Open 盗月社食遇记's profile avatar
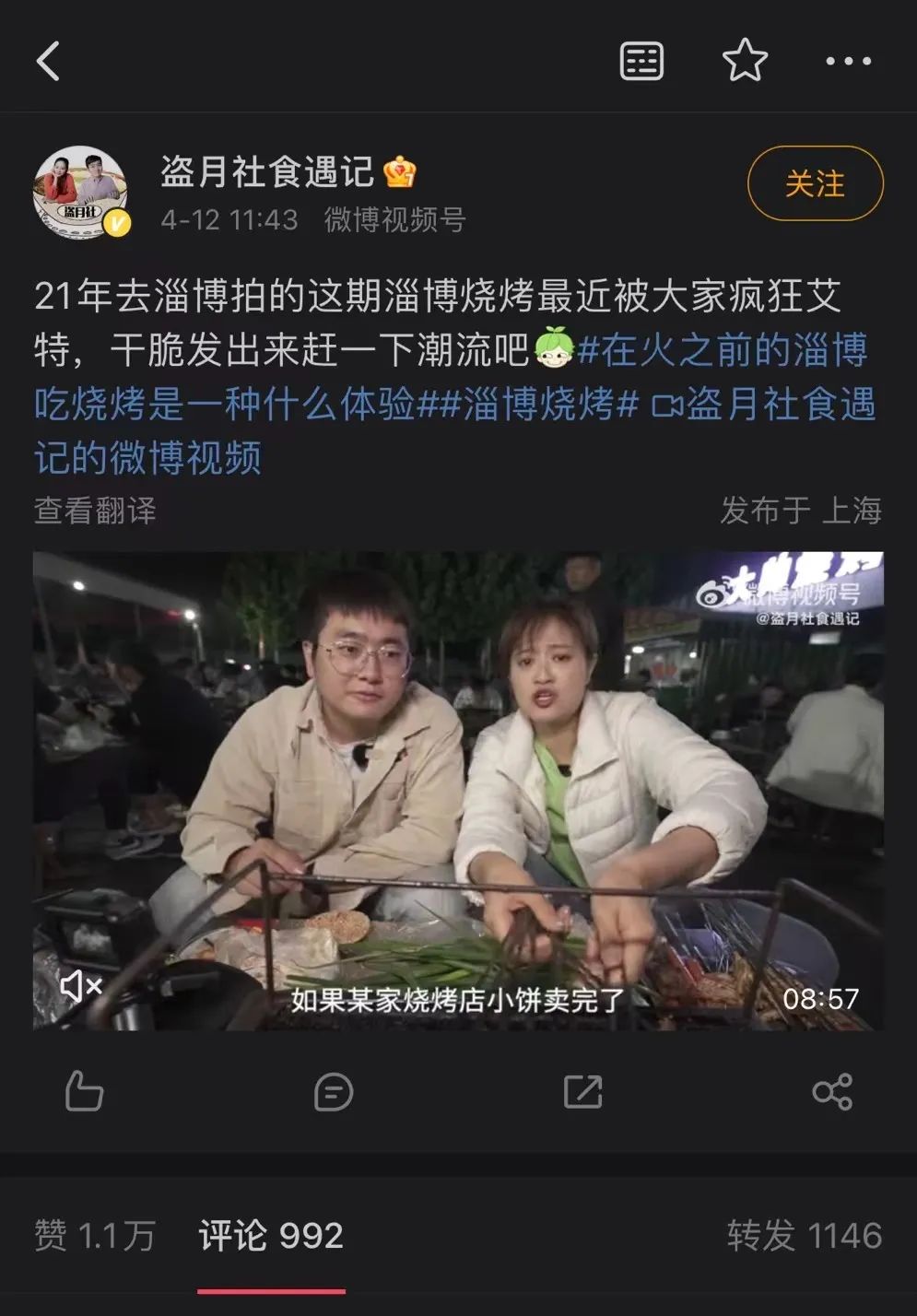 click(80, 193)
